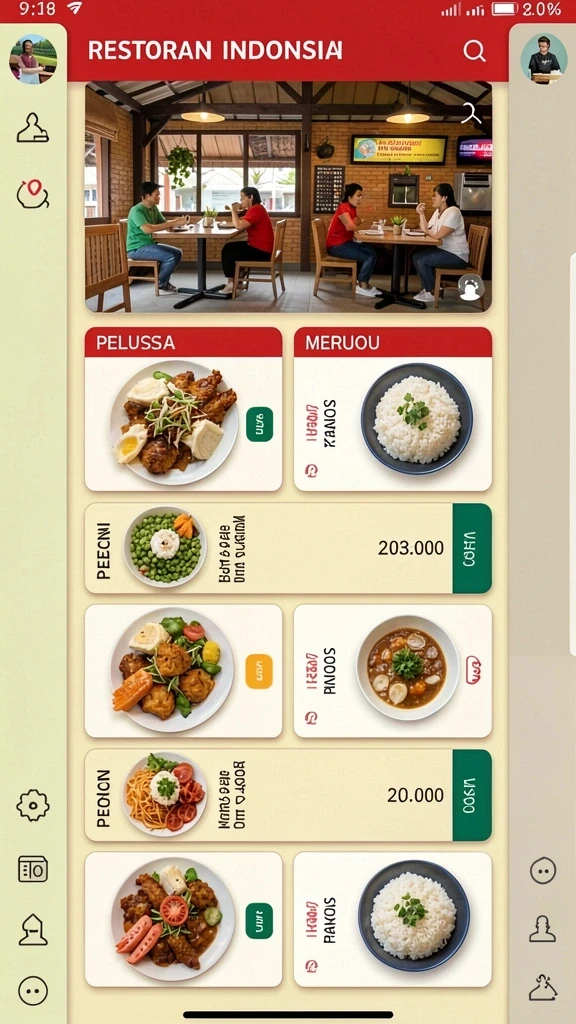Viewport: 576px width, 1024px height.
Task: Open the green peas dish row priced 203.000
Action: pos(288,548)
